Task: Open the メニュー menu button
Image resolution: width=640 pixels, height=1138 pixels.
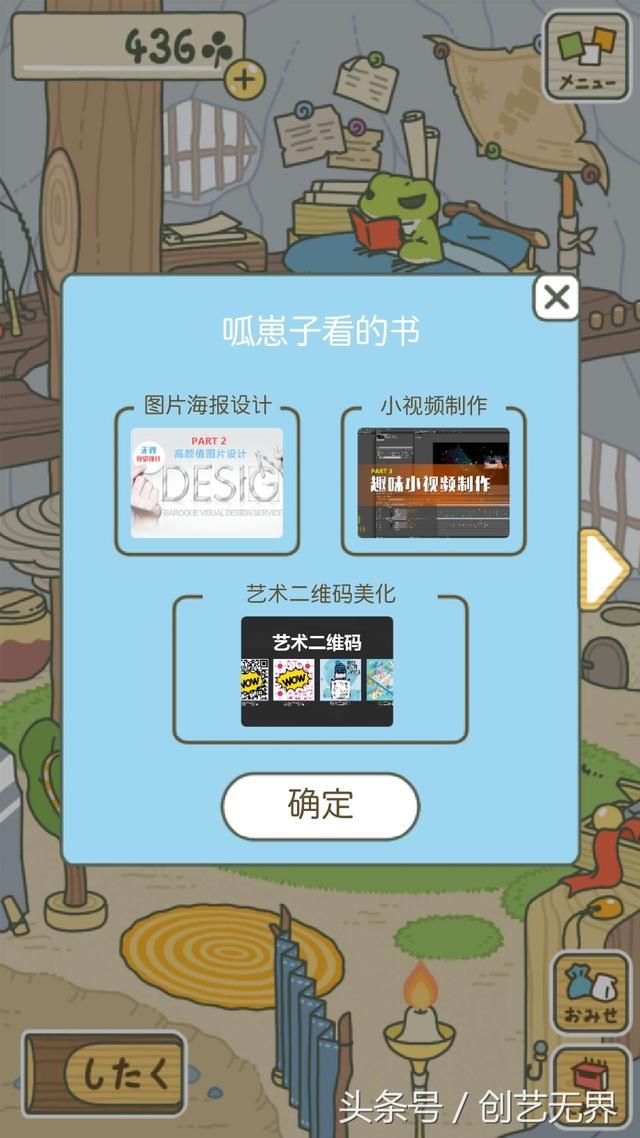Action: pyautogui.click(x=586, y=56)
